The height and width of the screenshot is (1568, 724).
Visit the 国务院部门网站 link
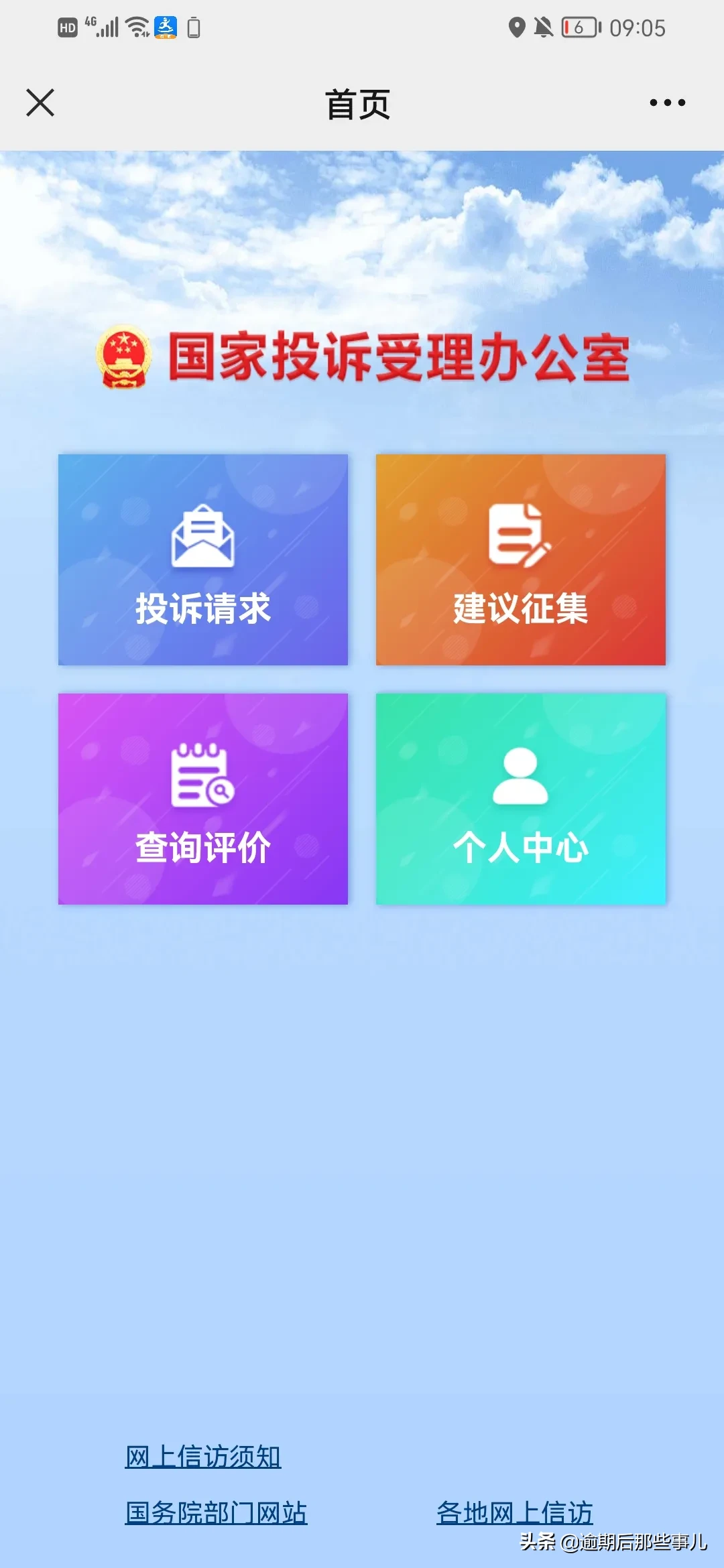(216, 1512)
